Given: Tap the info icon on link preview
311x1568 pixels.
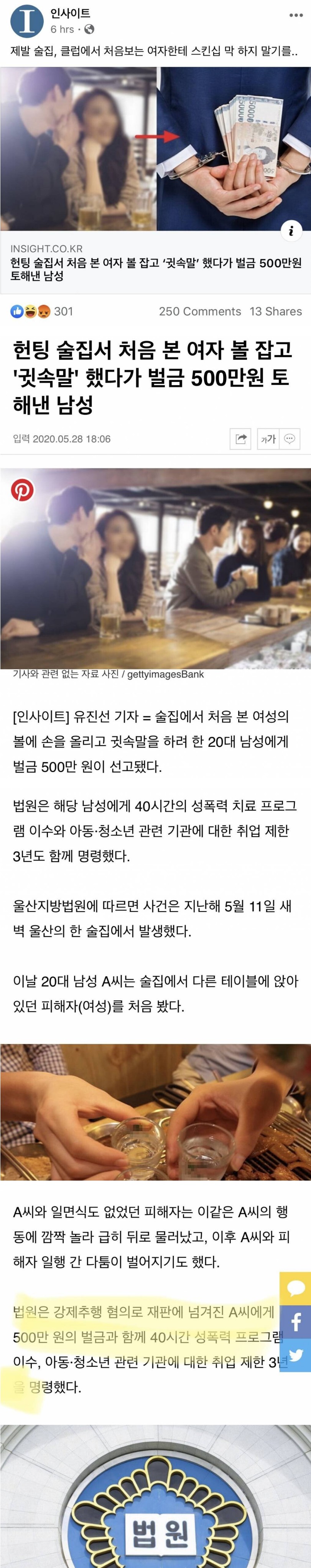Looking at the screenshot, I should [x=291, y=230].
